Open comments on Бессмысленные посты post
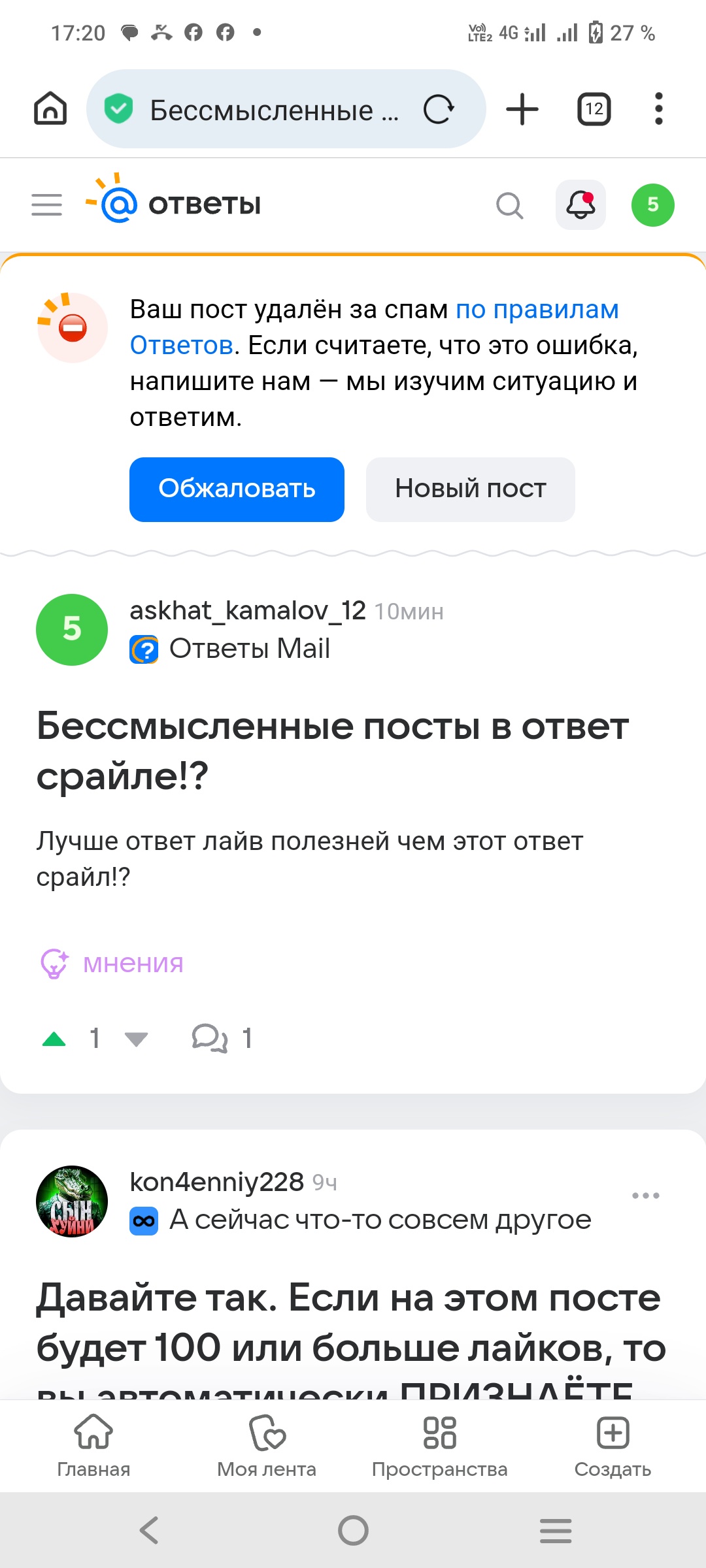 [x=210, y=1038]
